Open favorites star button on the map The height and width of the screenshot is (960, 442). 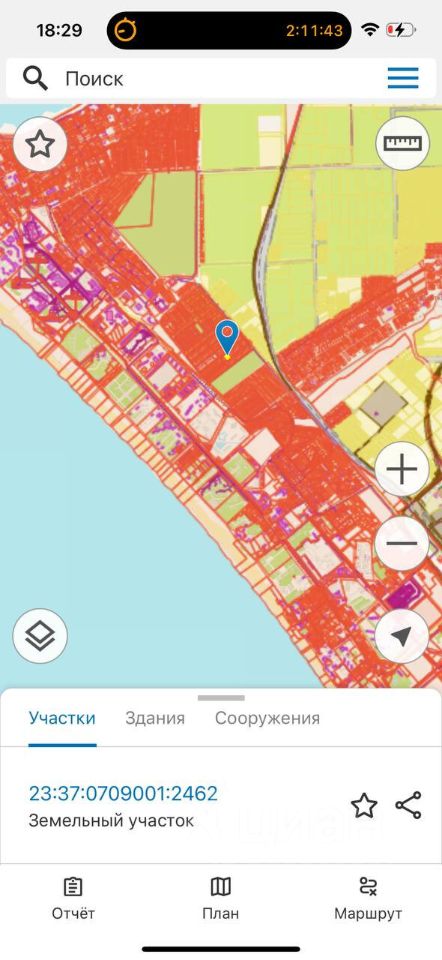click(40, 144)
